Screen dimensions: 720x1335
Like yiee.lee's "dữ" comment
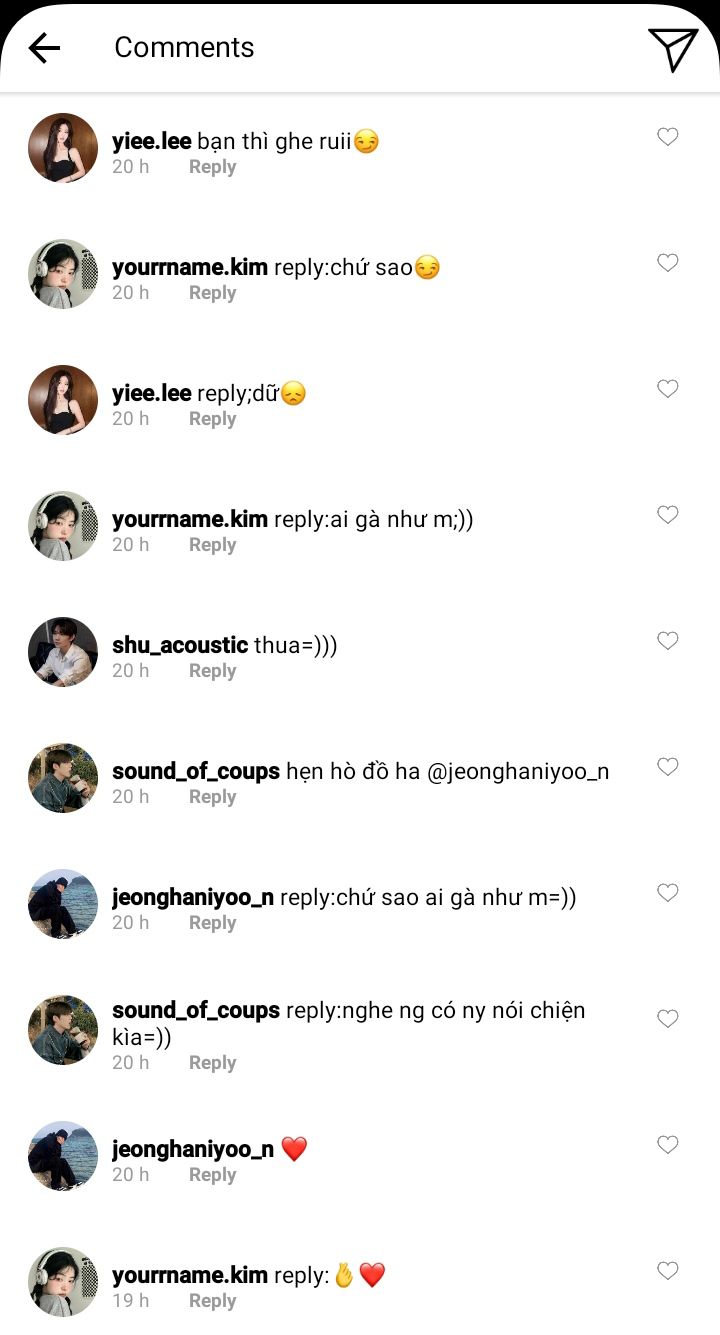(x=667, y=389)
